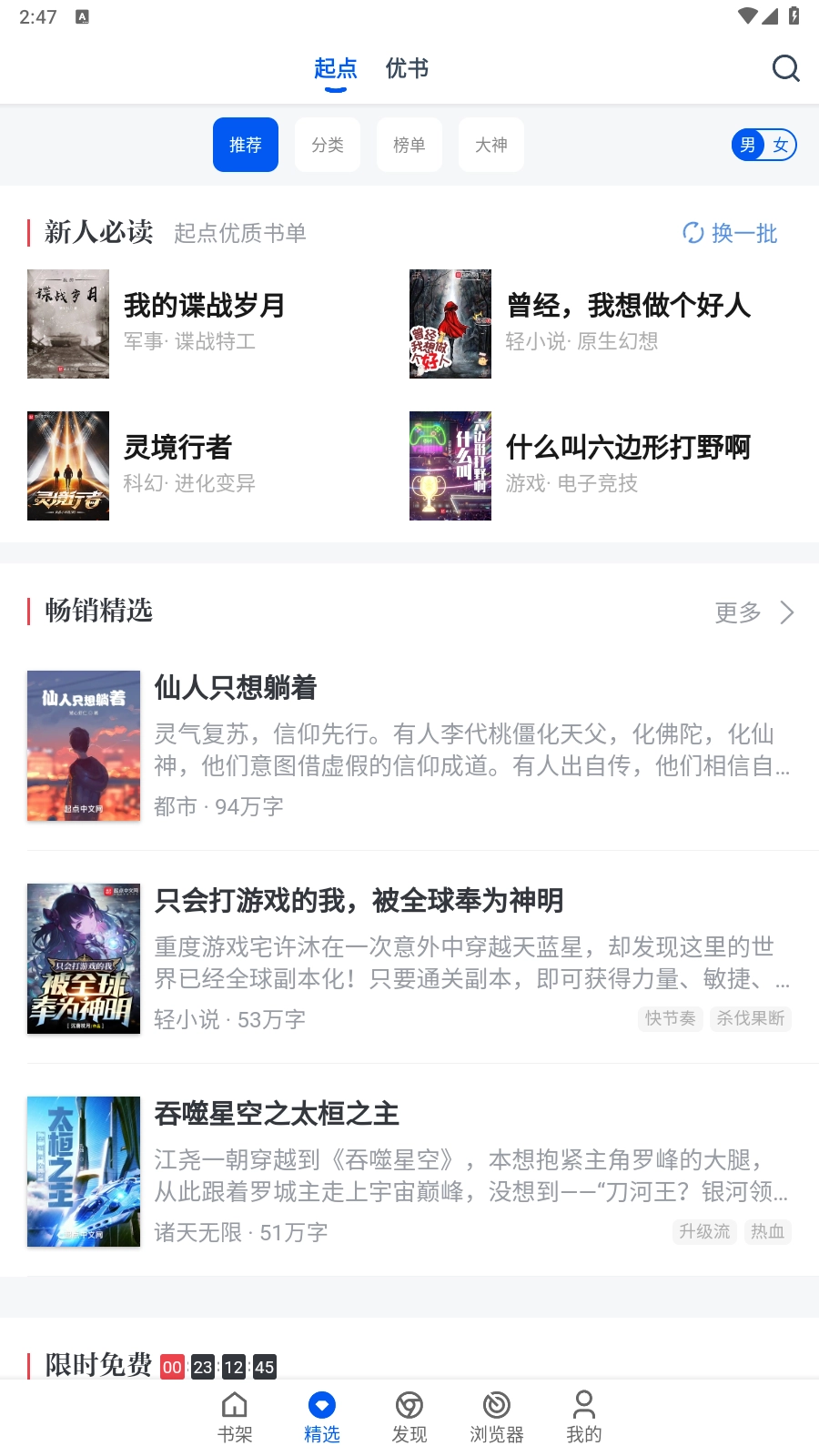This screenshot has width=819, height=1456.
Task: Open the search icon
Action: pyautogui.click(x=785, y=68)
